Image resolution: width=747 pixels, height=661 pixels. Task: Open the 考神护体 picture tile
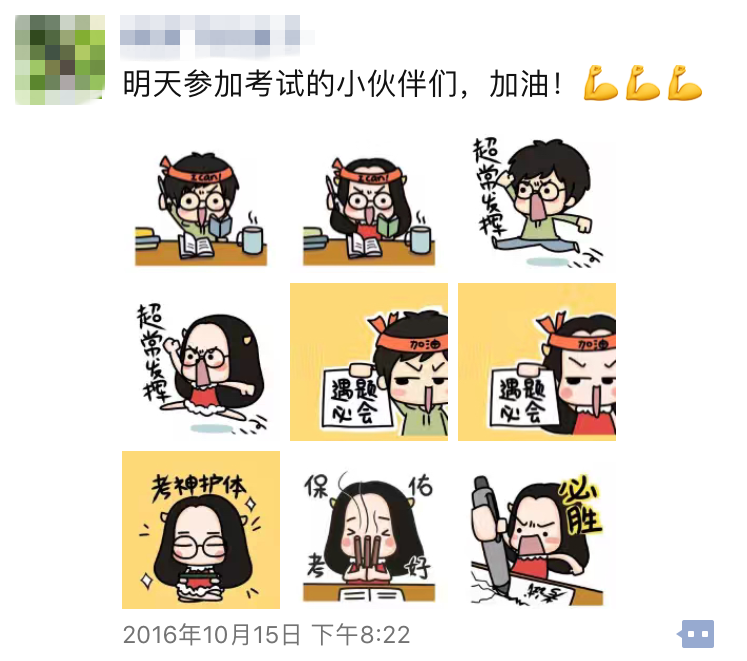[x=201, y=530]
